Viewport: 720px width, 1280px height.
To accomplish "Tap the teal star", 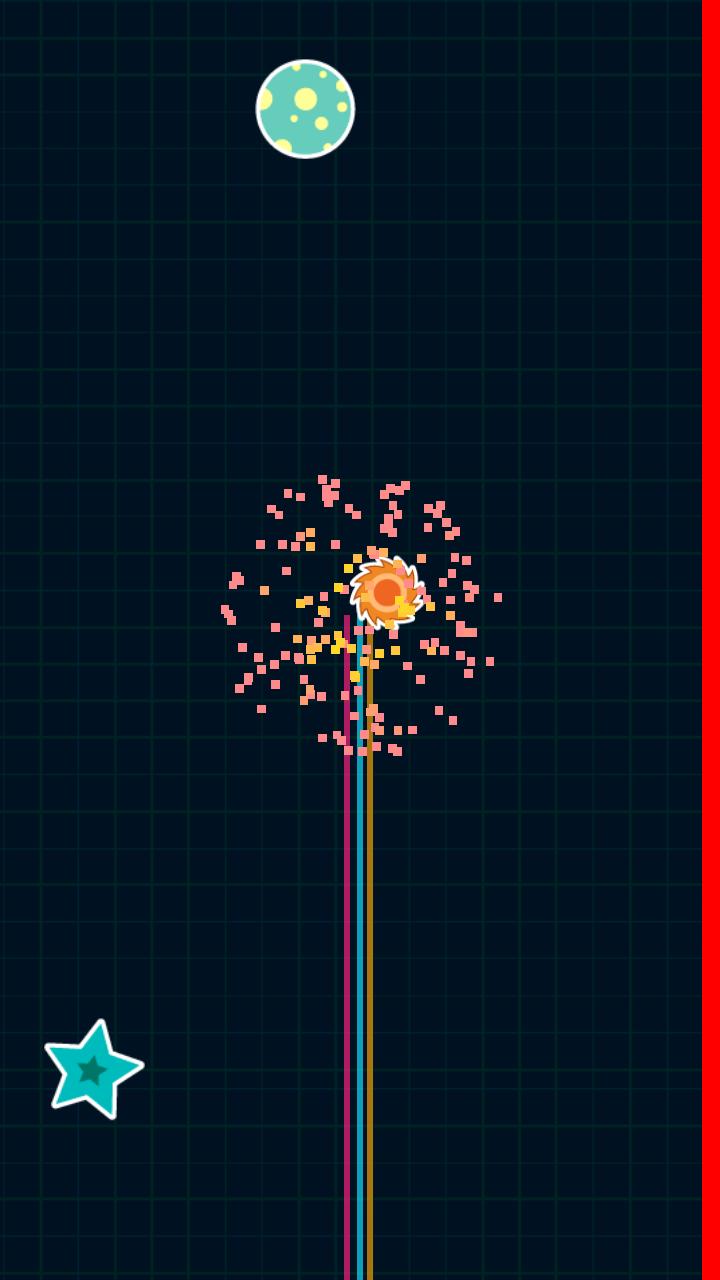I will (x=92, y=1069).
